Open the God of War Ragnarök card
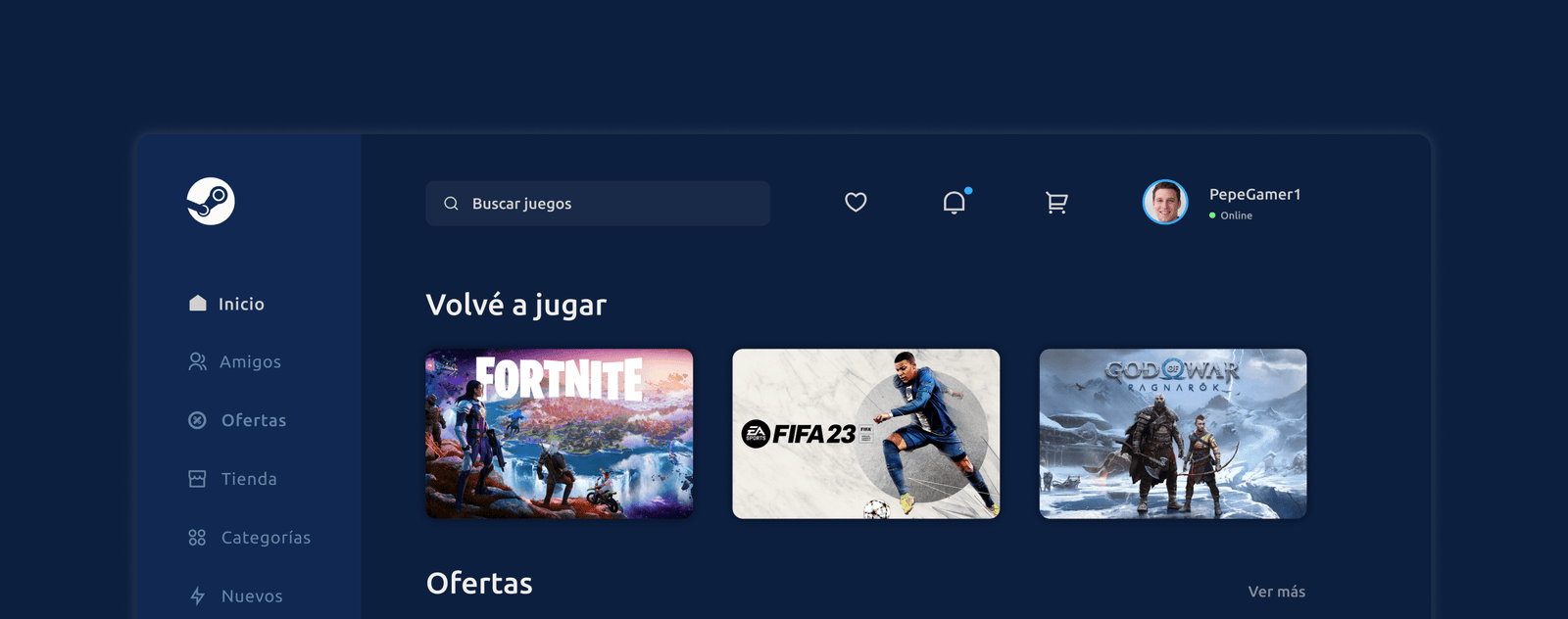 click(1172, 434)
